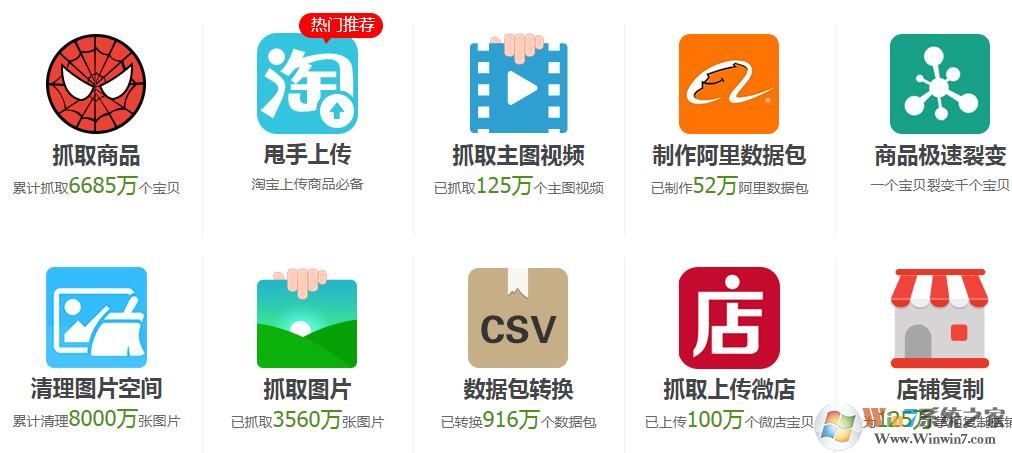This screenshot has height=453, width=1012.
Task: Select 制作阿里数据包
Action: (728, 84)
